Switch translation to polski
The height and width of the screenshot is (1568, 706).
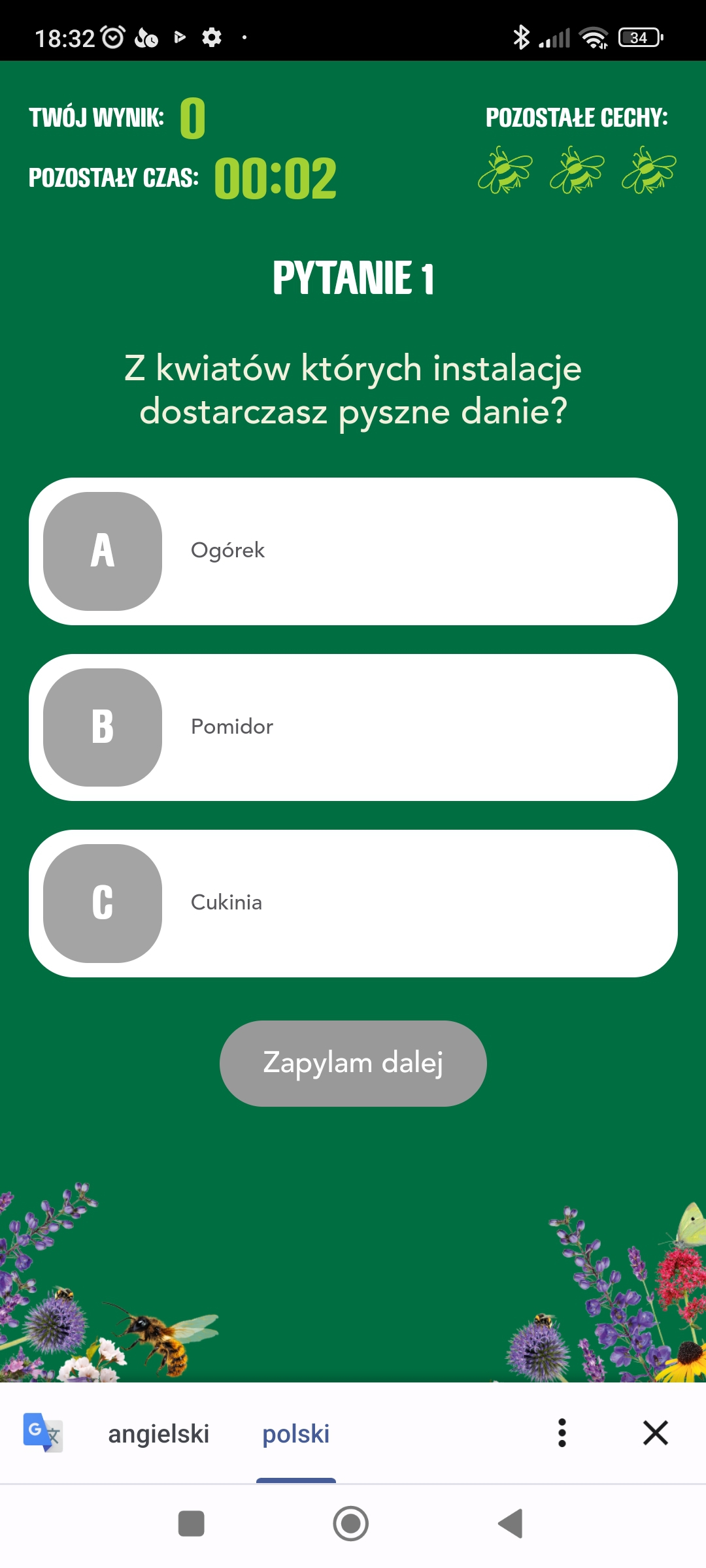click(x=295, y=1433)
